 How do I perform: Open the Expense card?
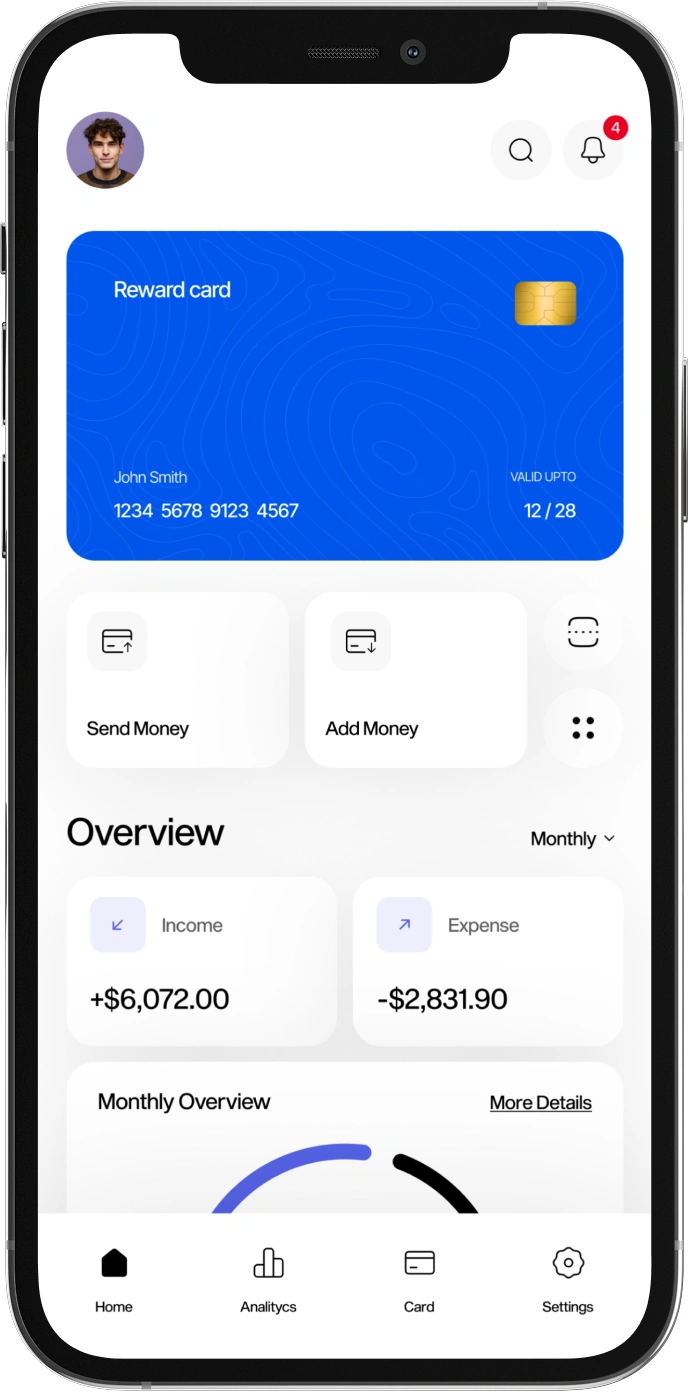tap(488, 961)
